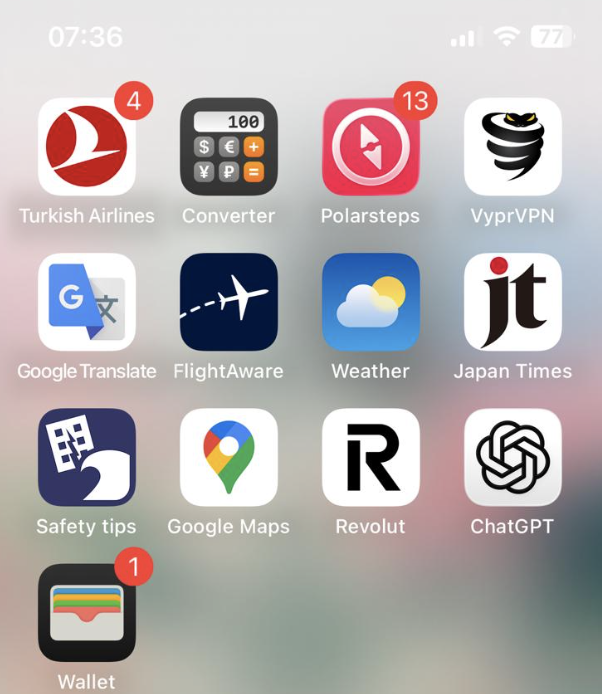602x694 pixels.
Task: Open the Turkish Airlines app
Action: (x=87, y=147)
